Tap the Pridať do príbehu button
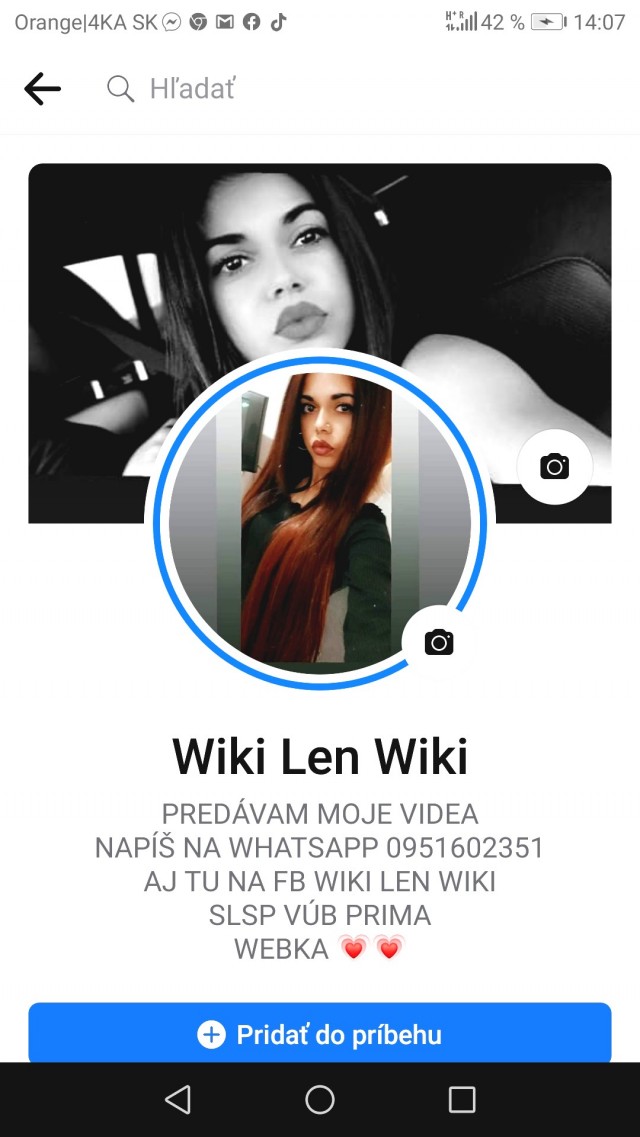Image resolution: width=640 pixels, height=1137 pixels. (x=320, y=1034)
